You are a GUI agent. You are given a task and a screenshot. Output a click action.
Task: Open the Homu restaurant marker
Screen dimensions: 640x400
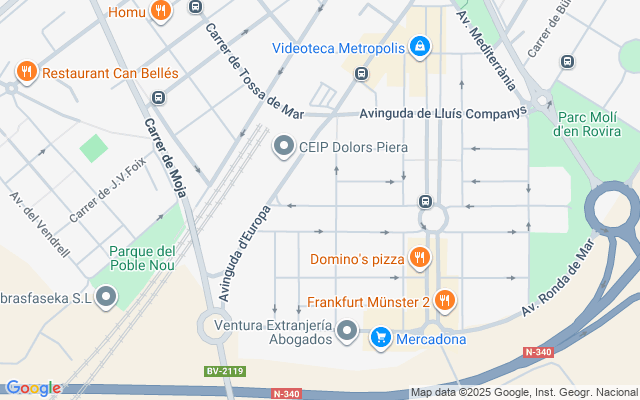point(160,12)
